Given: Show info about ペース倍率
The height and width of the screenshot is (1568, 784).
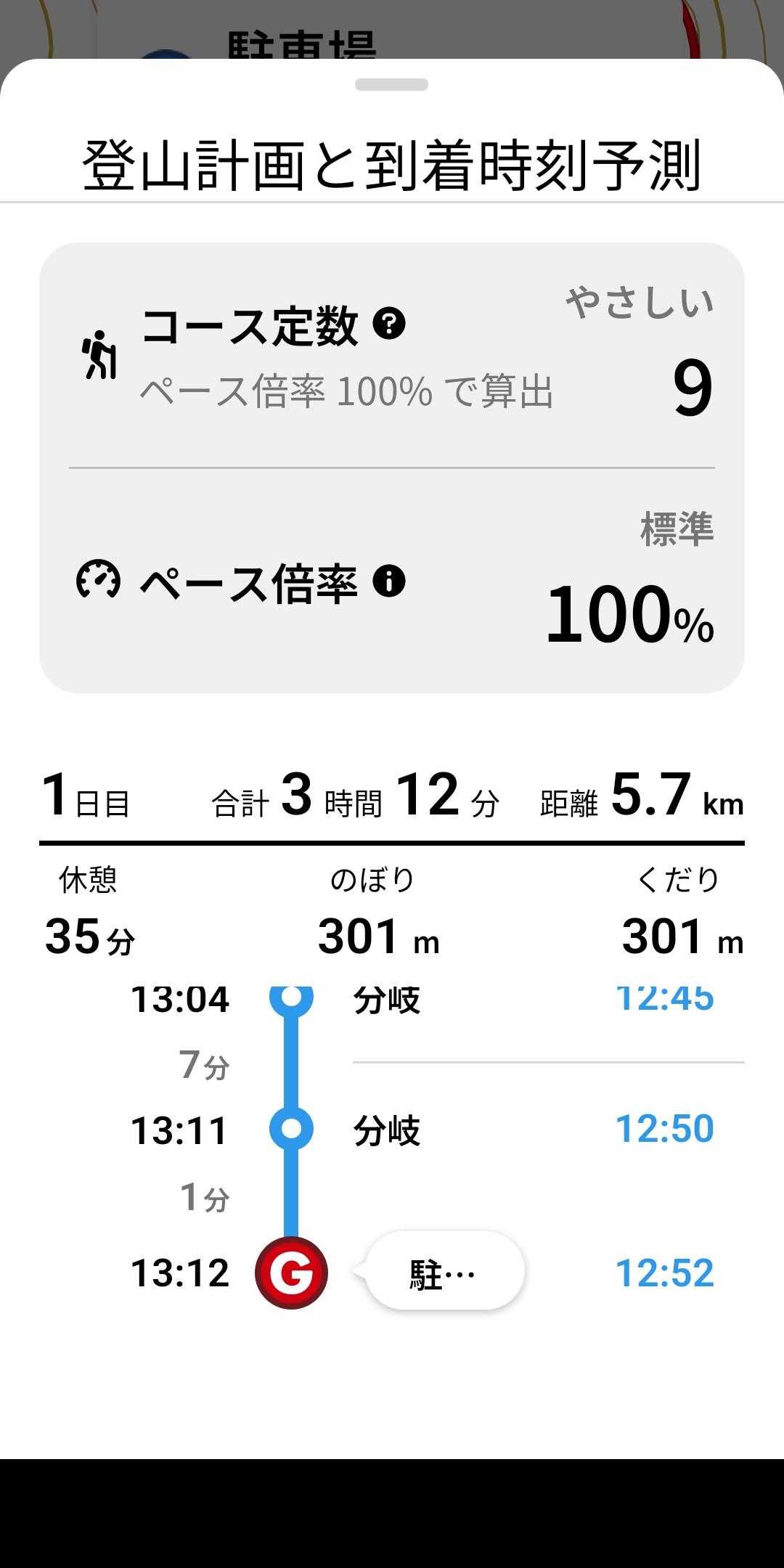Looking at the screenshot, I should [x=389, y=581].
